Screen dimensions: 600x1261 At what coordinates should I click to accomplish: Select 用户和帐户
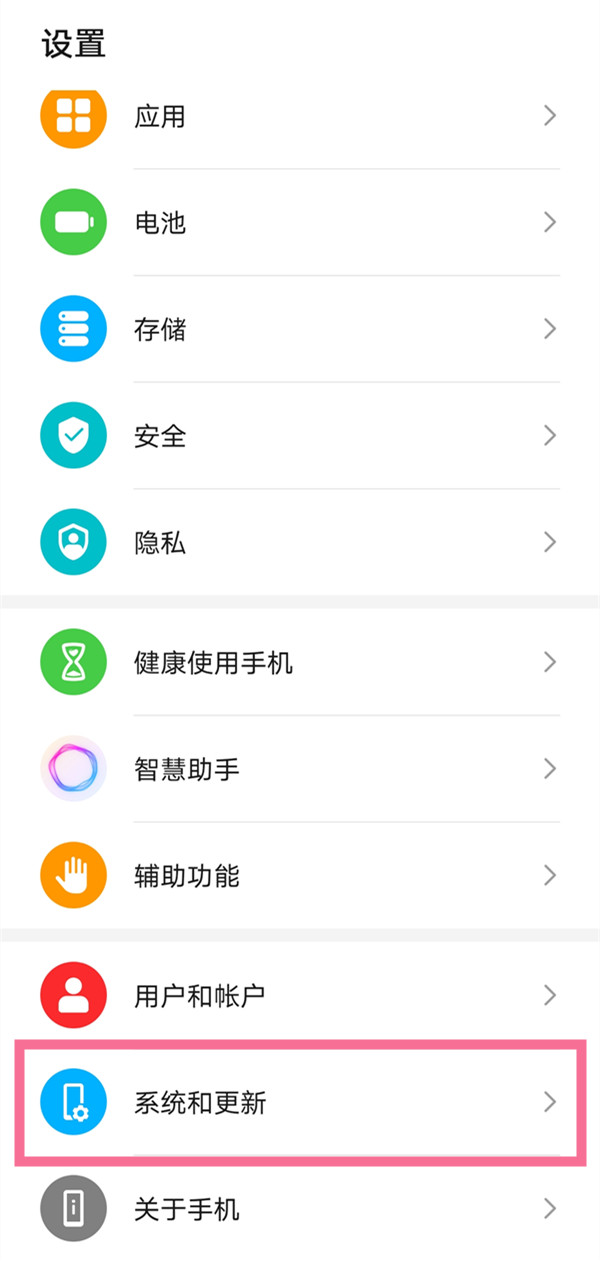click(x=200, y=996)
